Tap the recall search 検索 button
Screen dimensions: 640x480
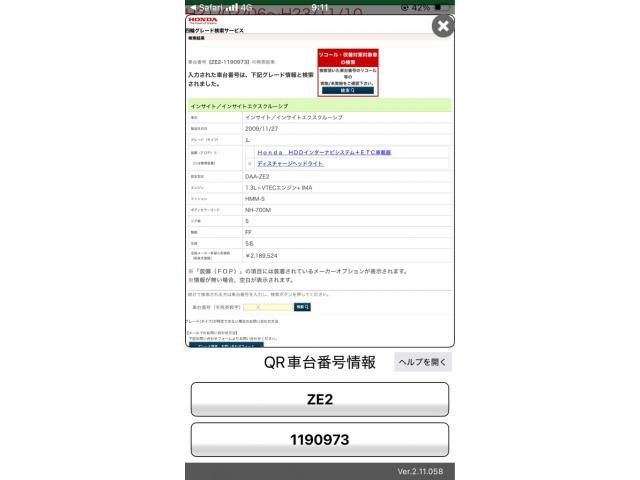coord(347,90)
